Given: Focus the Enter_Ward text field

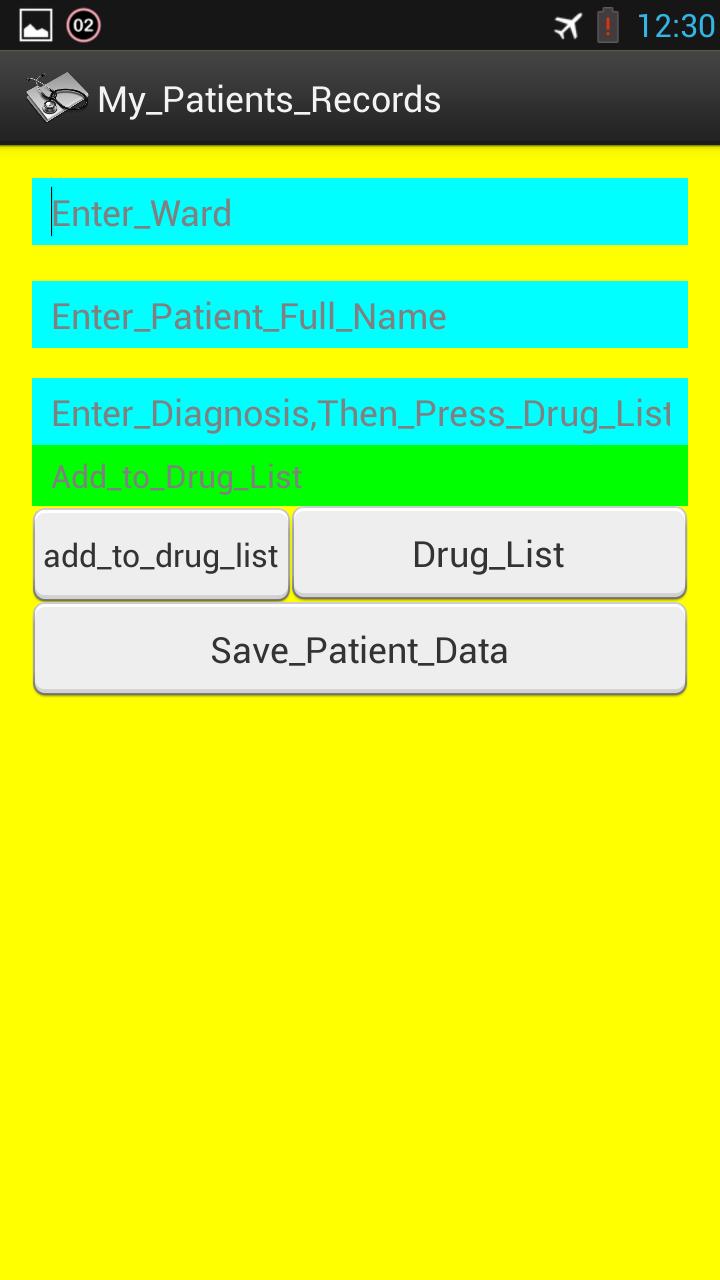Looking at the screenshot, I should 360,212.
